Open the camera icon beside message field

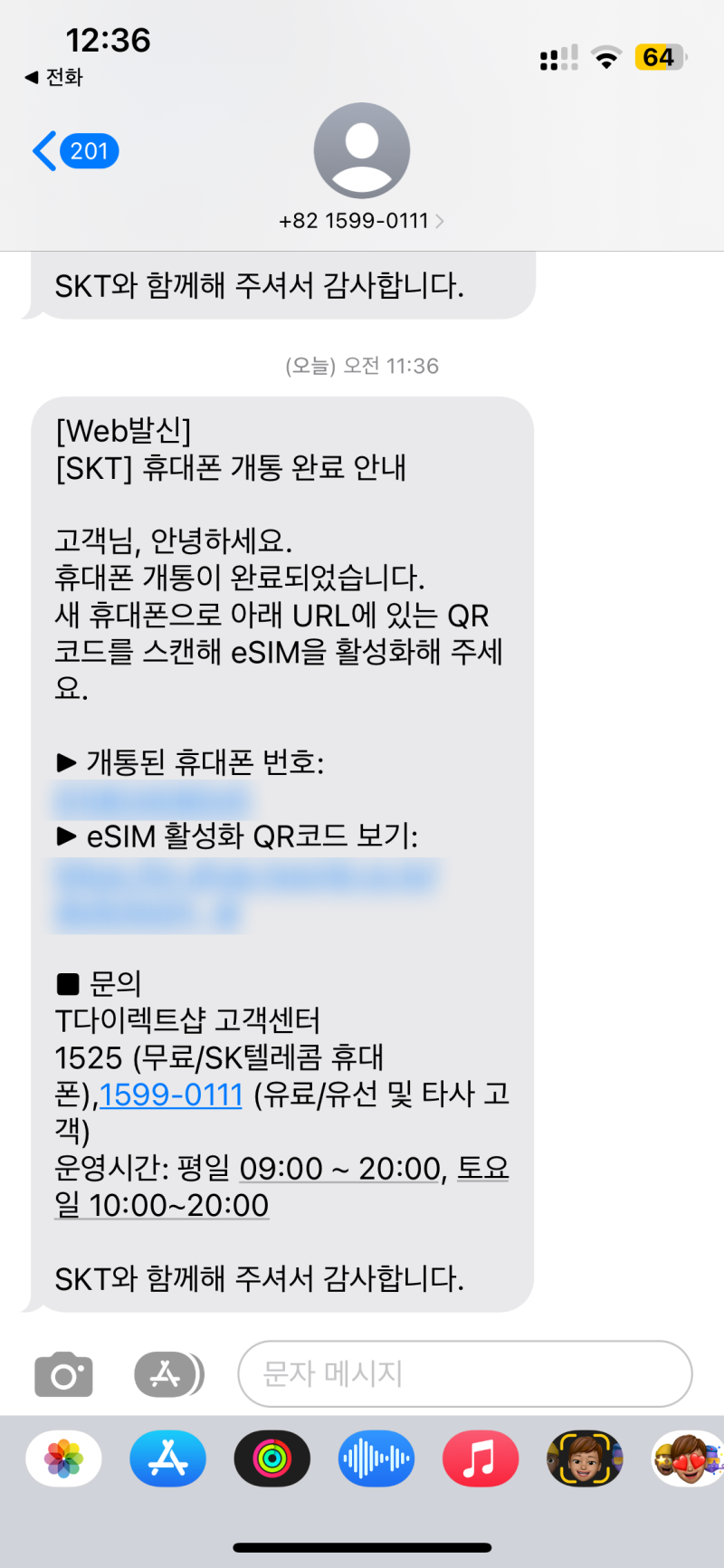(x=62, y=1373)
